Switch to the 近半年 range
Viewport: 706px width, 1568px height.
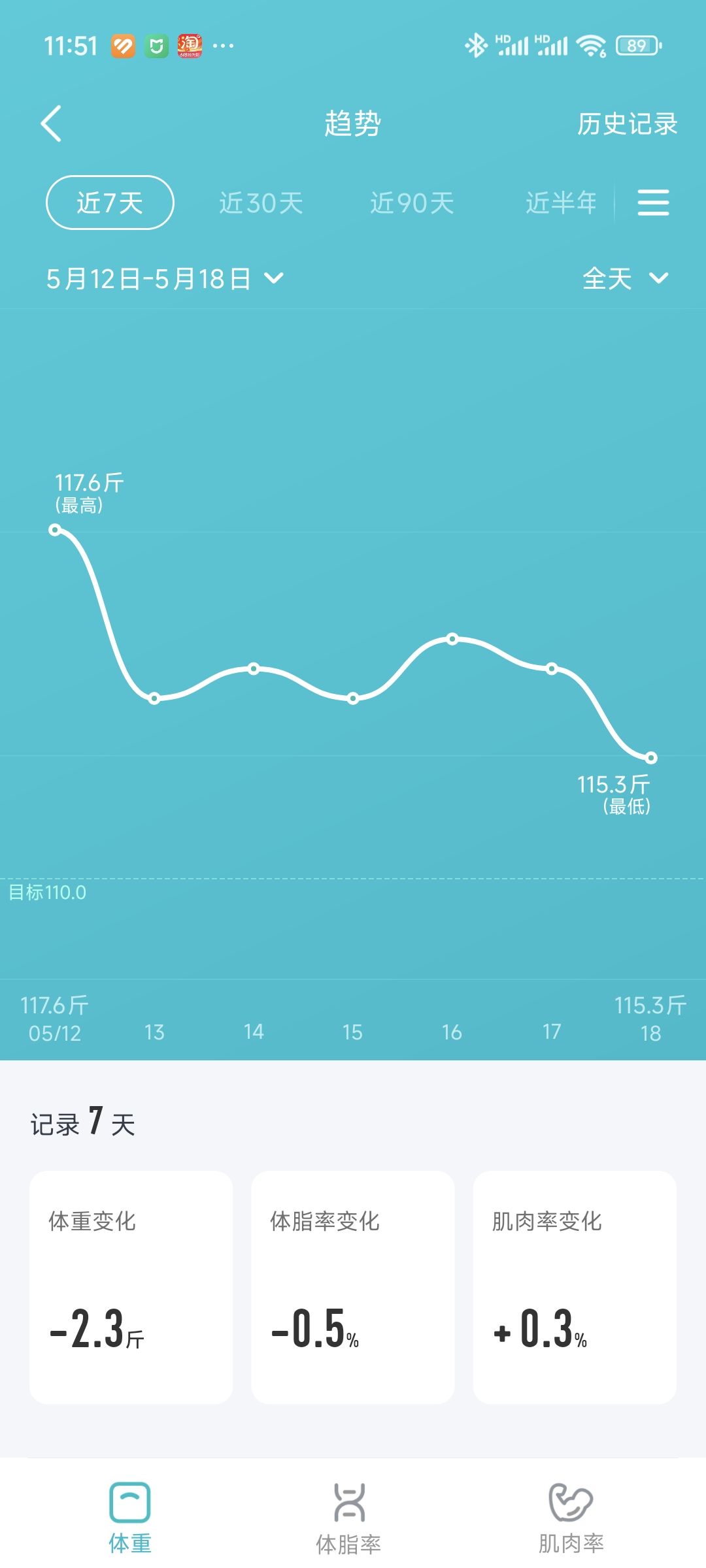[561, 203]
